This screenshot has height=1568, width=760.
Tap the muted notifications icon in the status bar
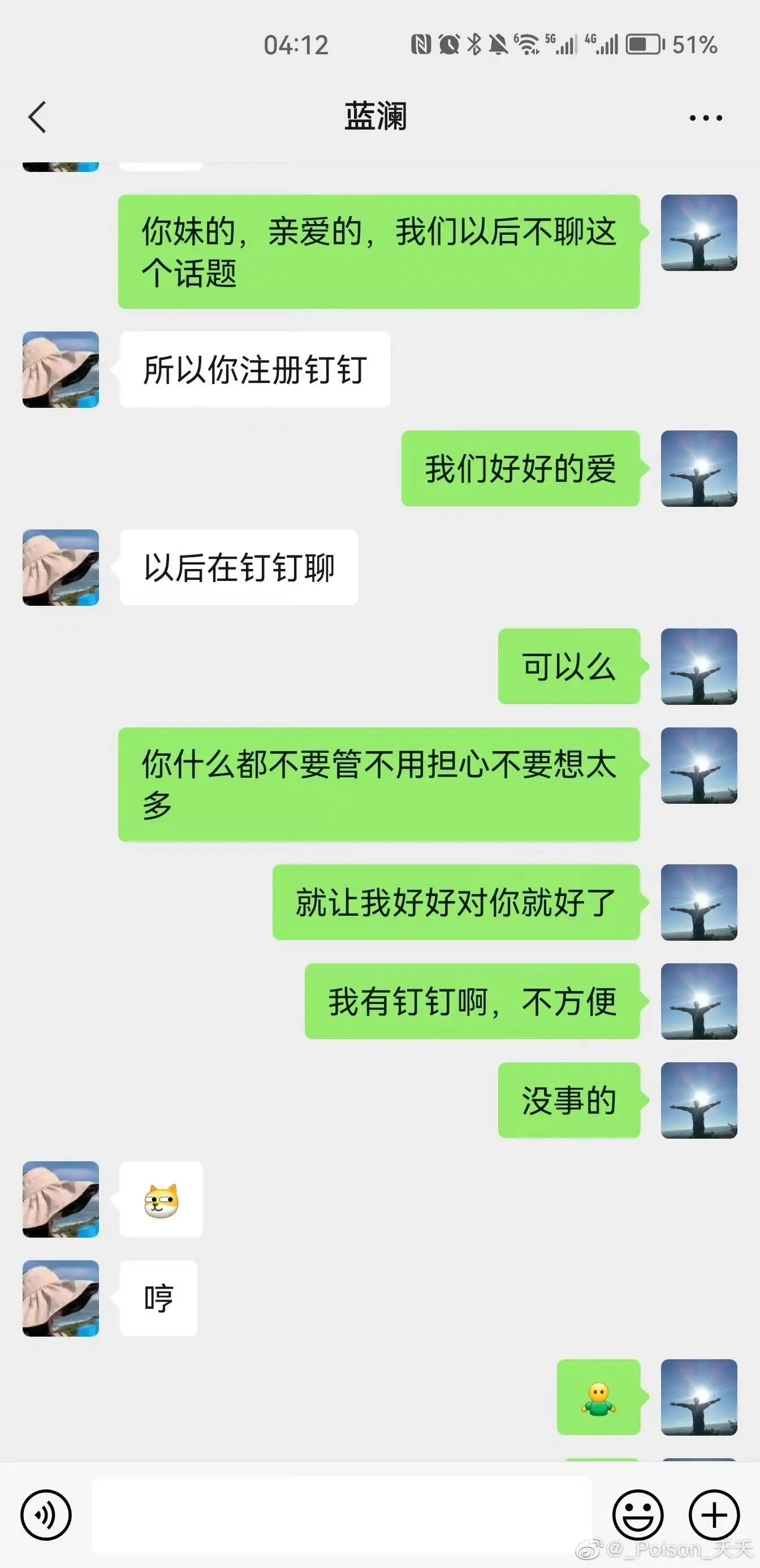click(x=499, y=44)
